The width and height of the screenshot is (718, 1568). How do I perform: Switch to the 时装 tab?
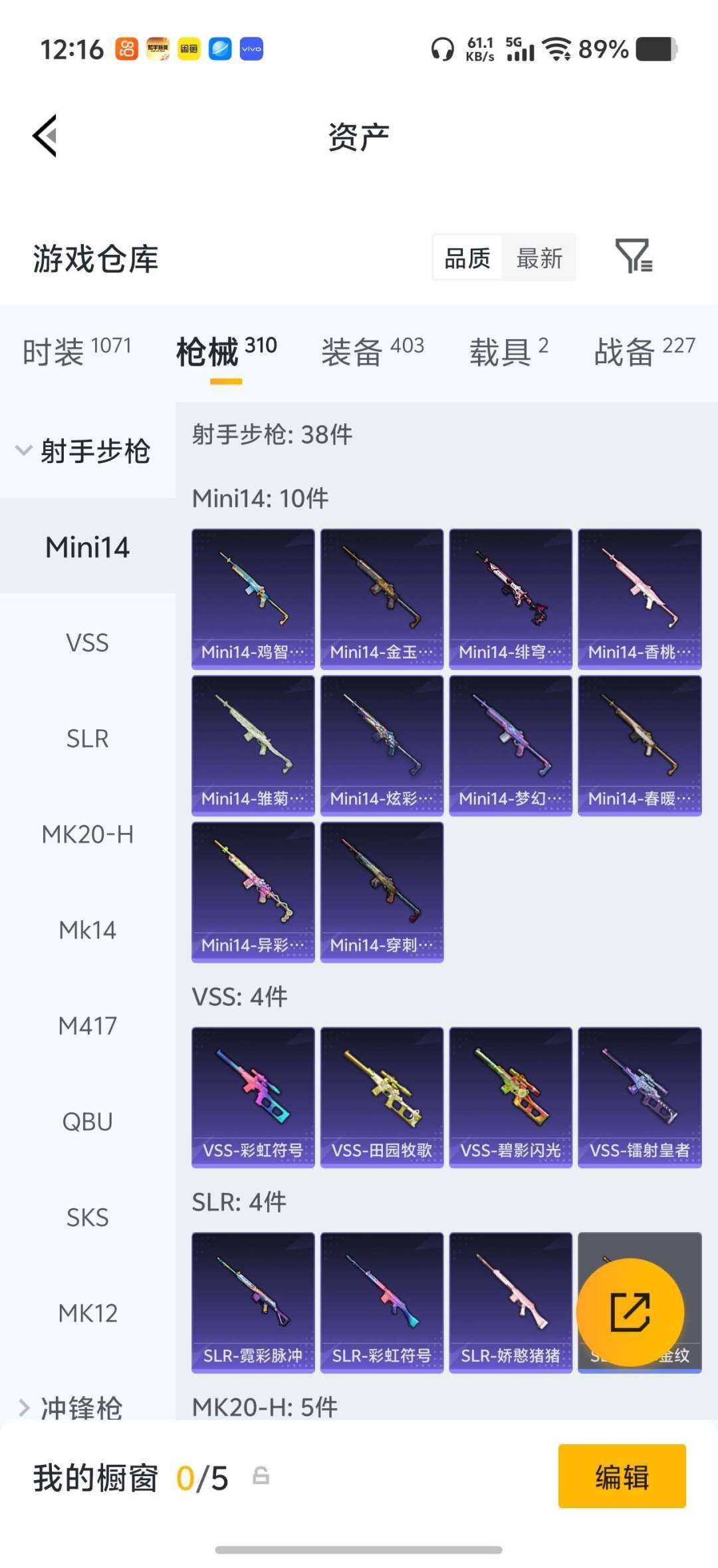pyautogui.click(x=76, y=351)
